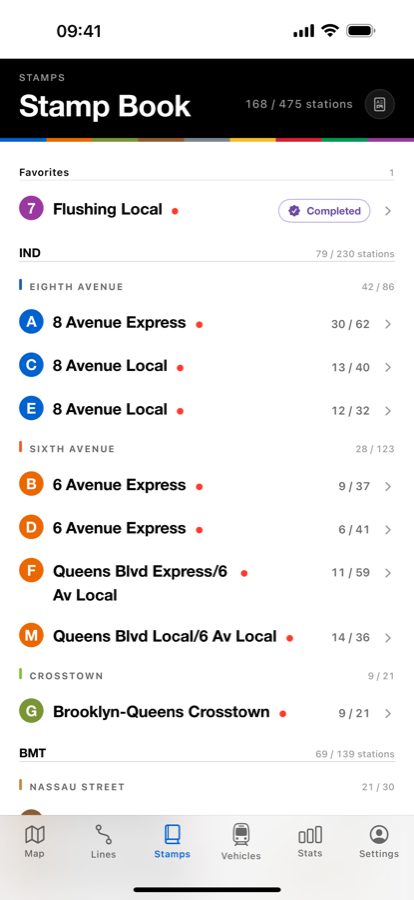Switch to the Map tab

[34, 841]
